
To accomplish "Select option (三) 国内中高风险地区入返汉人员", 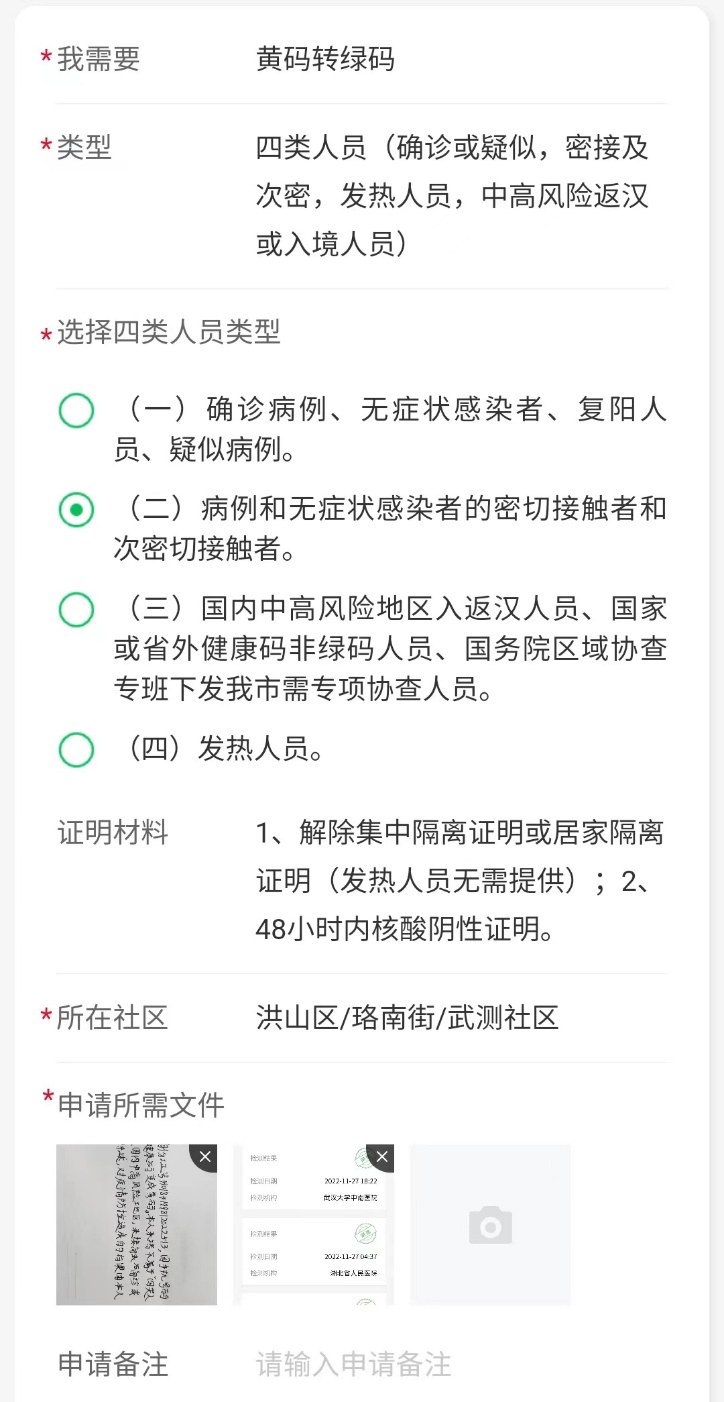I will (x=77, y=609).
